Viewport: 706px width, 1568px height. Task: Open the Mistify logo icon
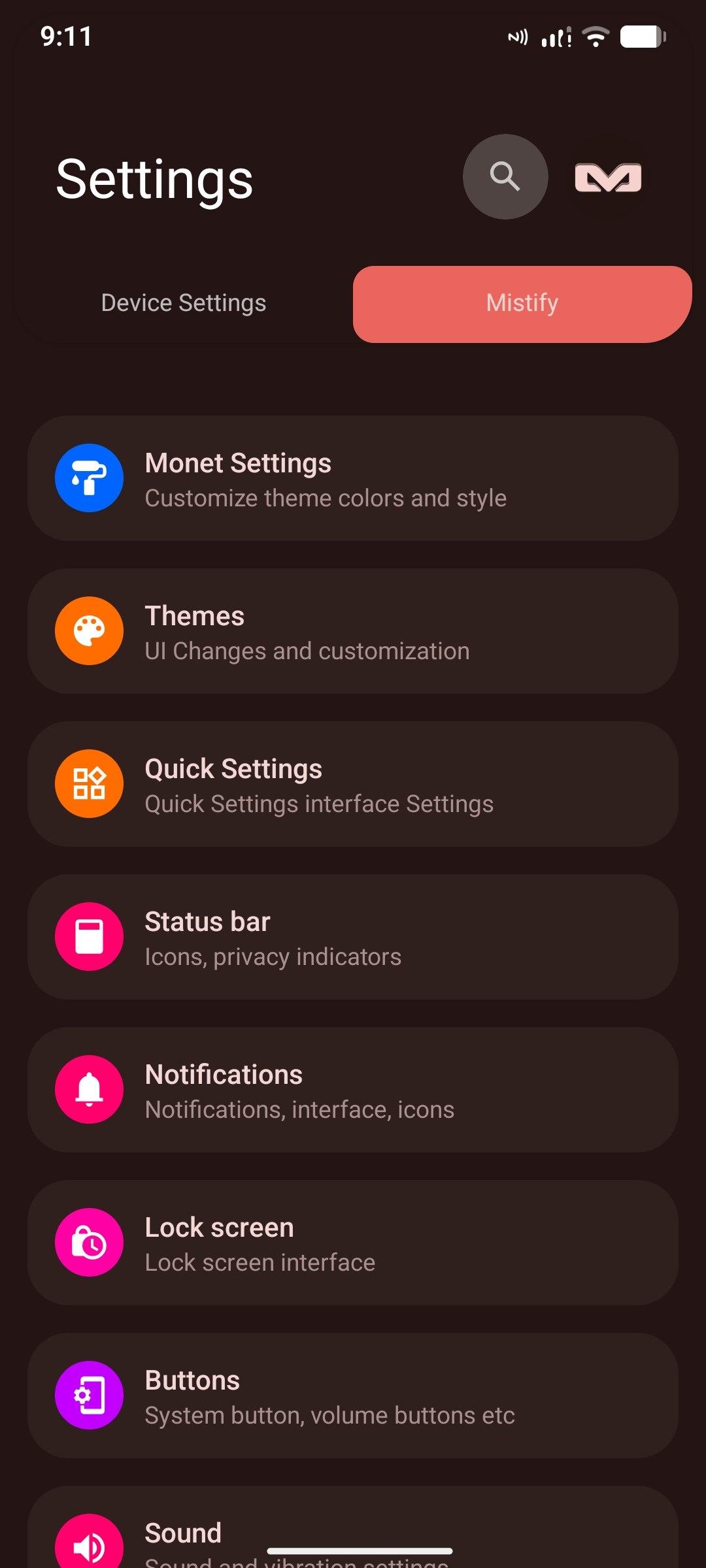[608, 178]
